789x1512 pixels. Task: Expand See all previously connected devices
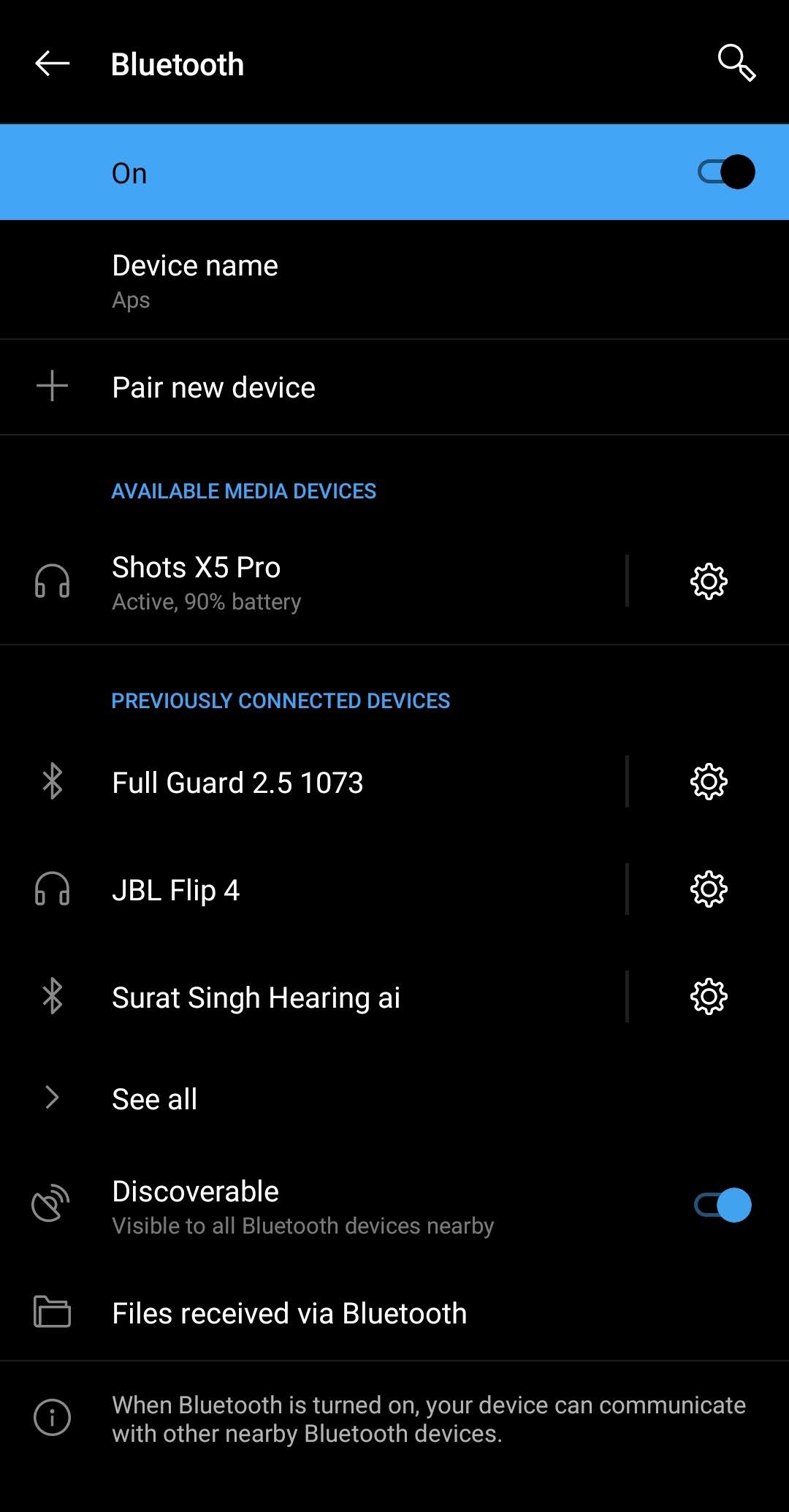(x=154, y=1098)
